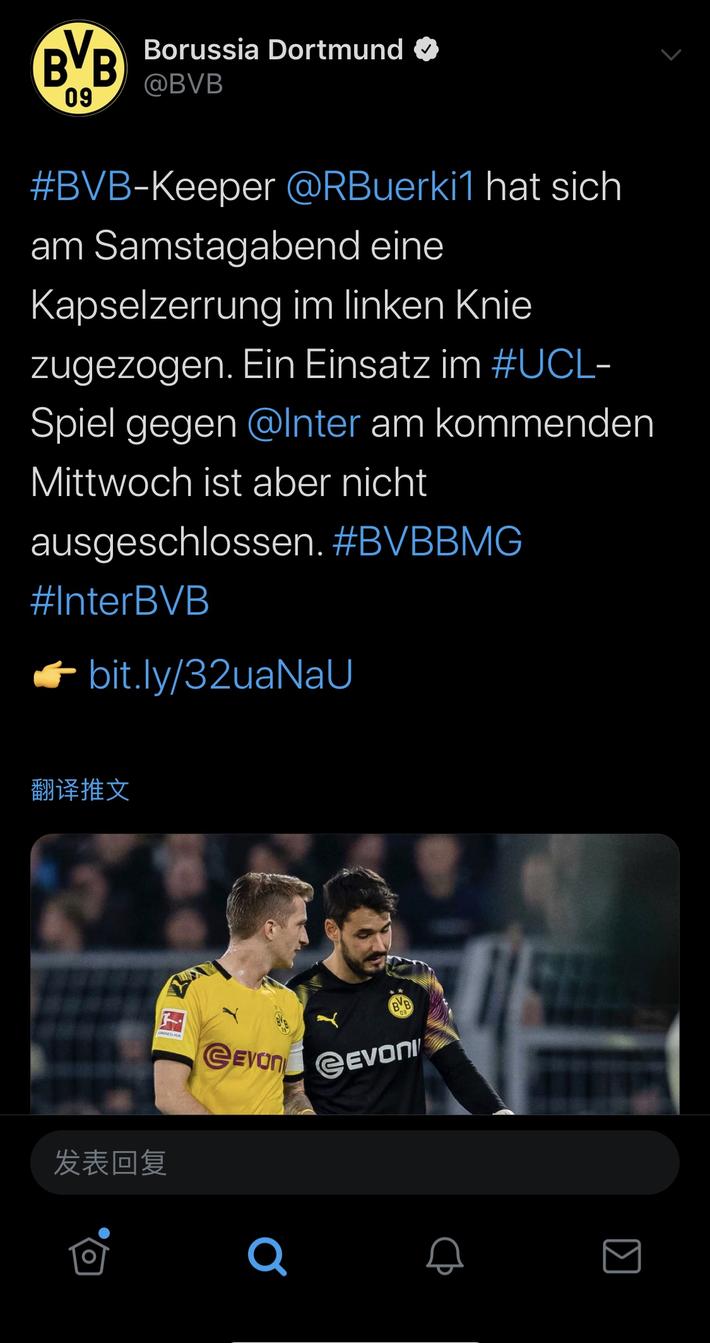Screen dimensions: 710x1343
Task: Expand the tweet options chevron
Action: coord(671,55)
